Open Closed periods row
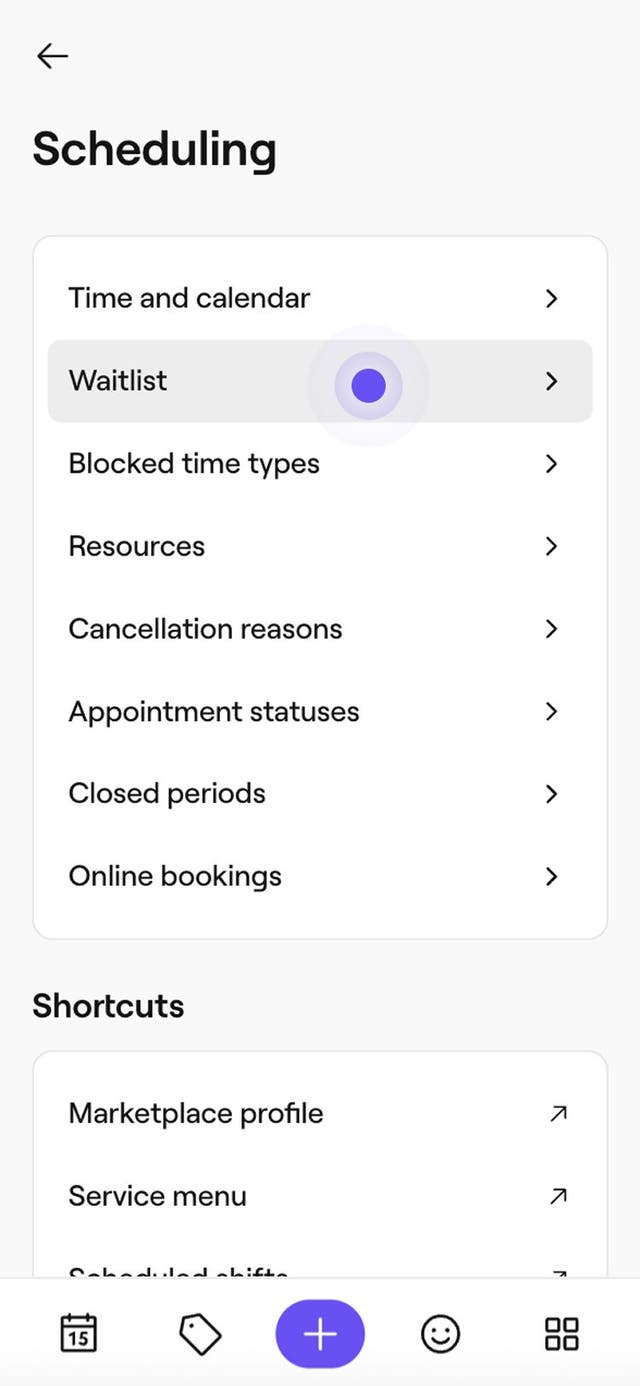This screenshot has width=640, height=1386. (320, 794)
